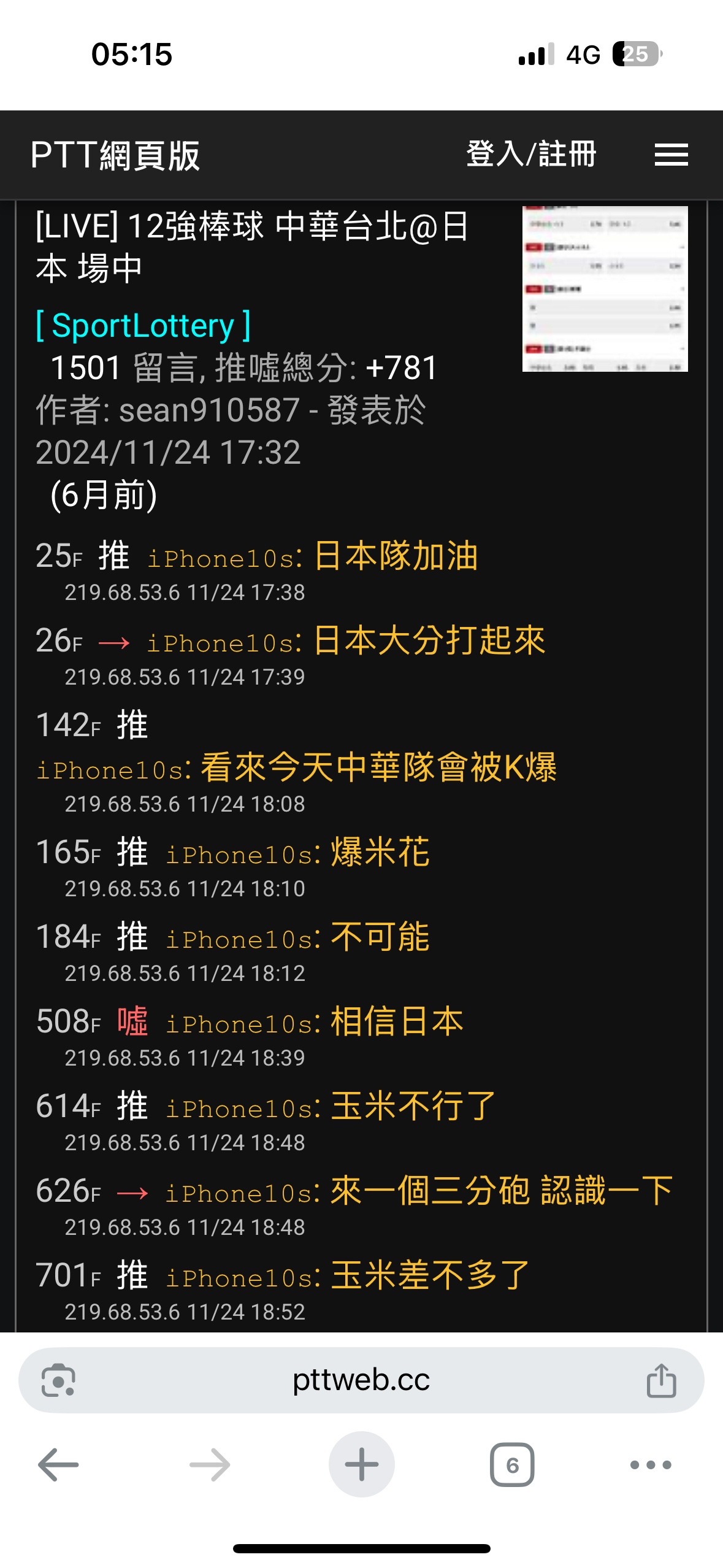Share this page from the address bar
Viewport: 723px width, 1568px height.
(661, 1381)
